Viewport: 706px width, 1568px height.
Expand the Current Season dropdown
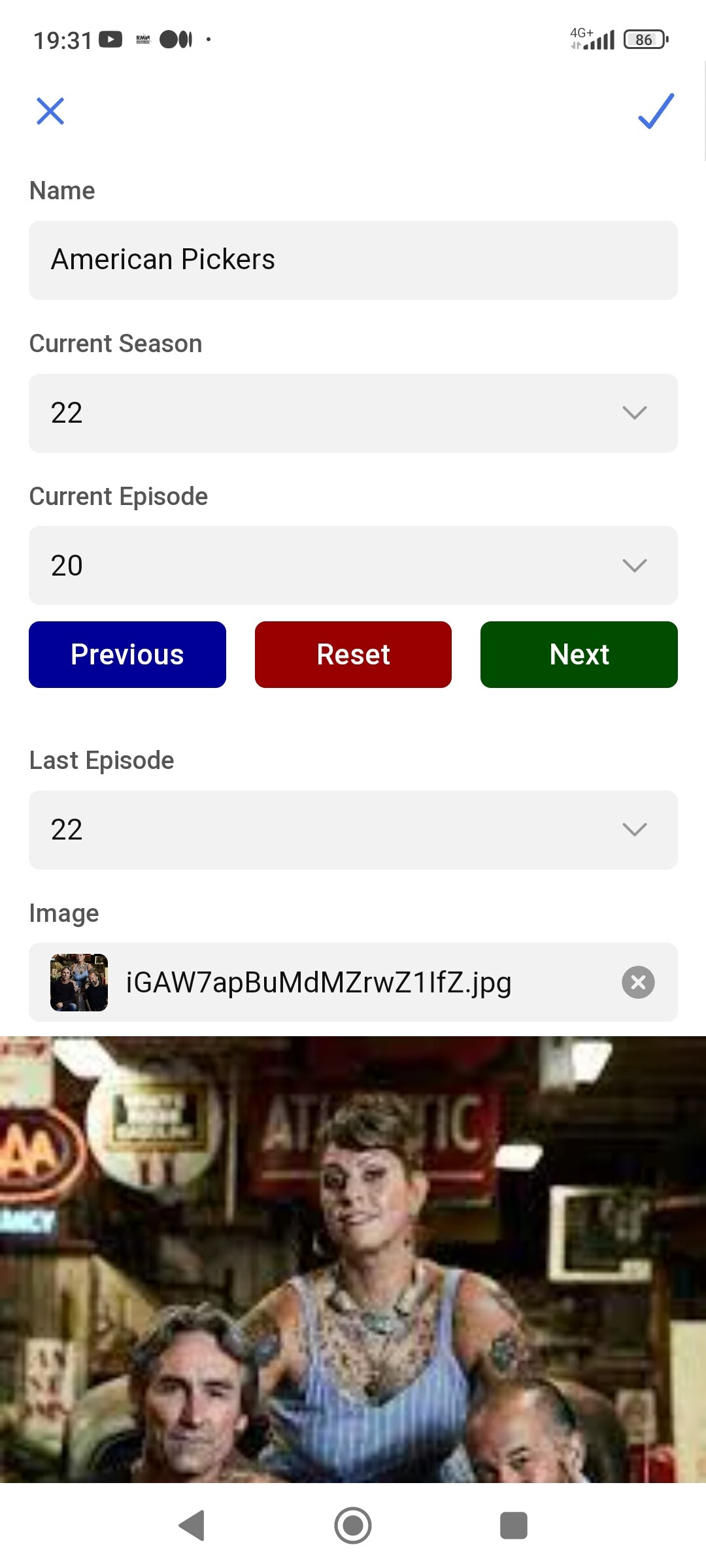coord(353,413)
